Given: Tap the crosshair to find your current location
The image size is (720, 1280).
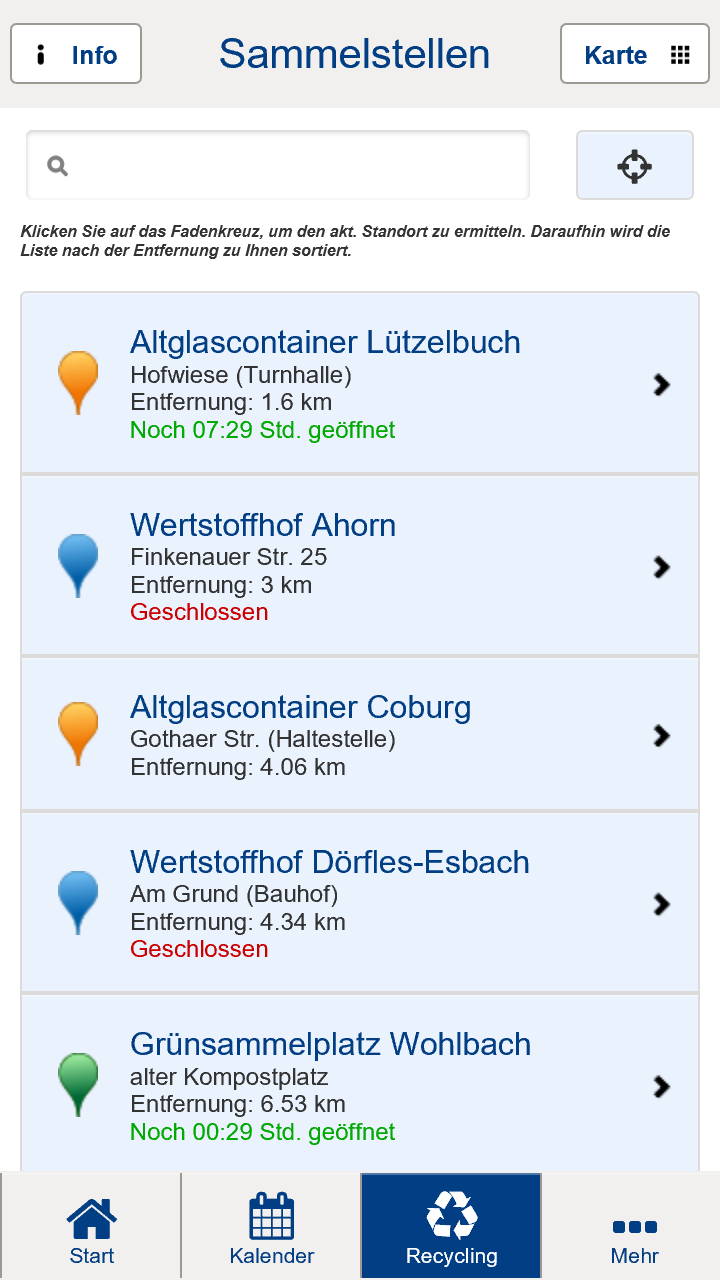Looking at the screenshot, I should pos(634,166).
